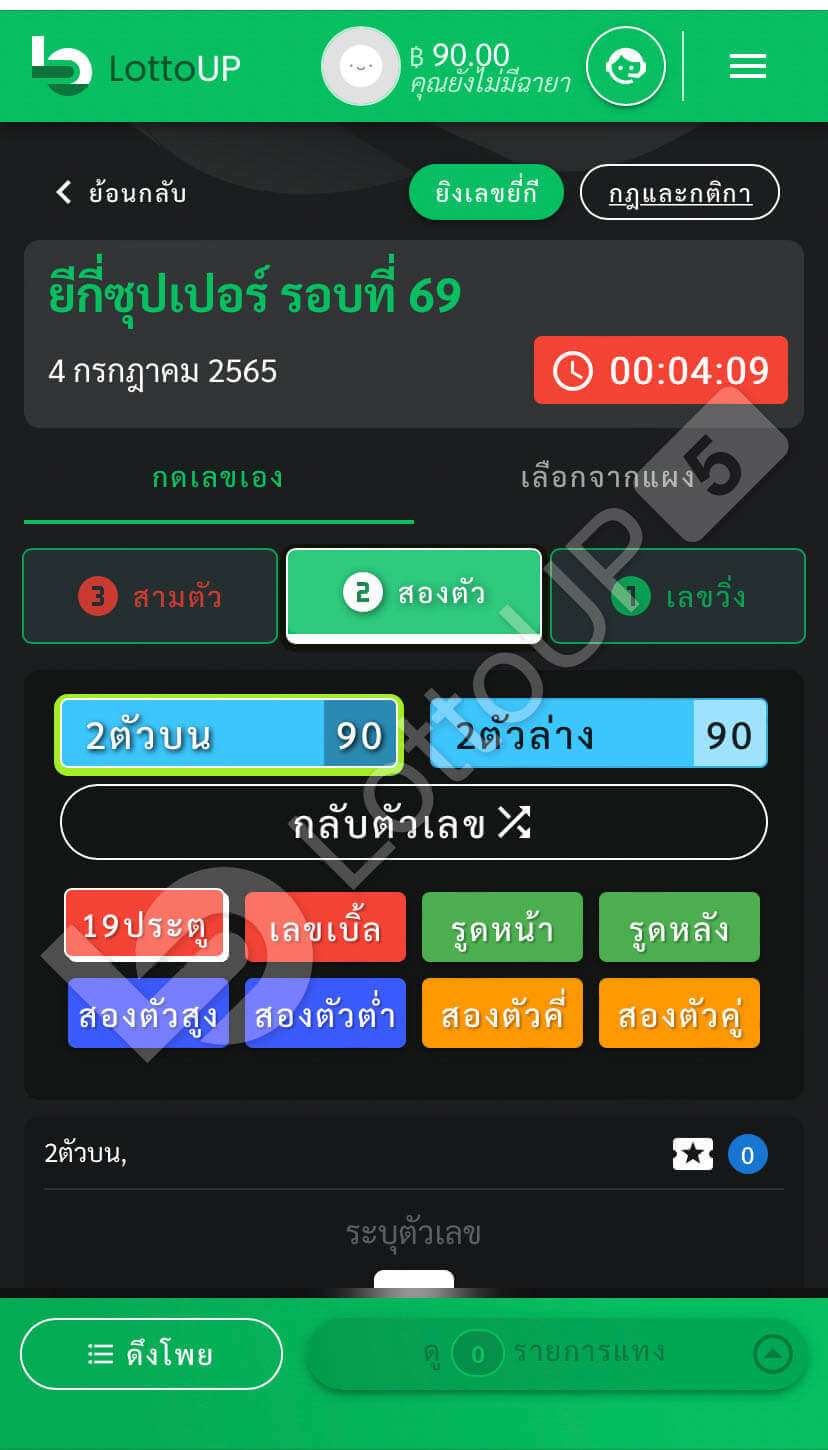Image resolution: width=828 pixels, height=1450 pixels.
Task: Switch to the กดเลขเอง tab
Action: click(218, 478)
